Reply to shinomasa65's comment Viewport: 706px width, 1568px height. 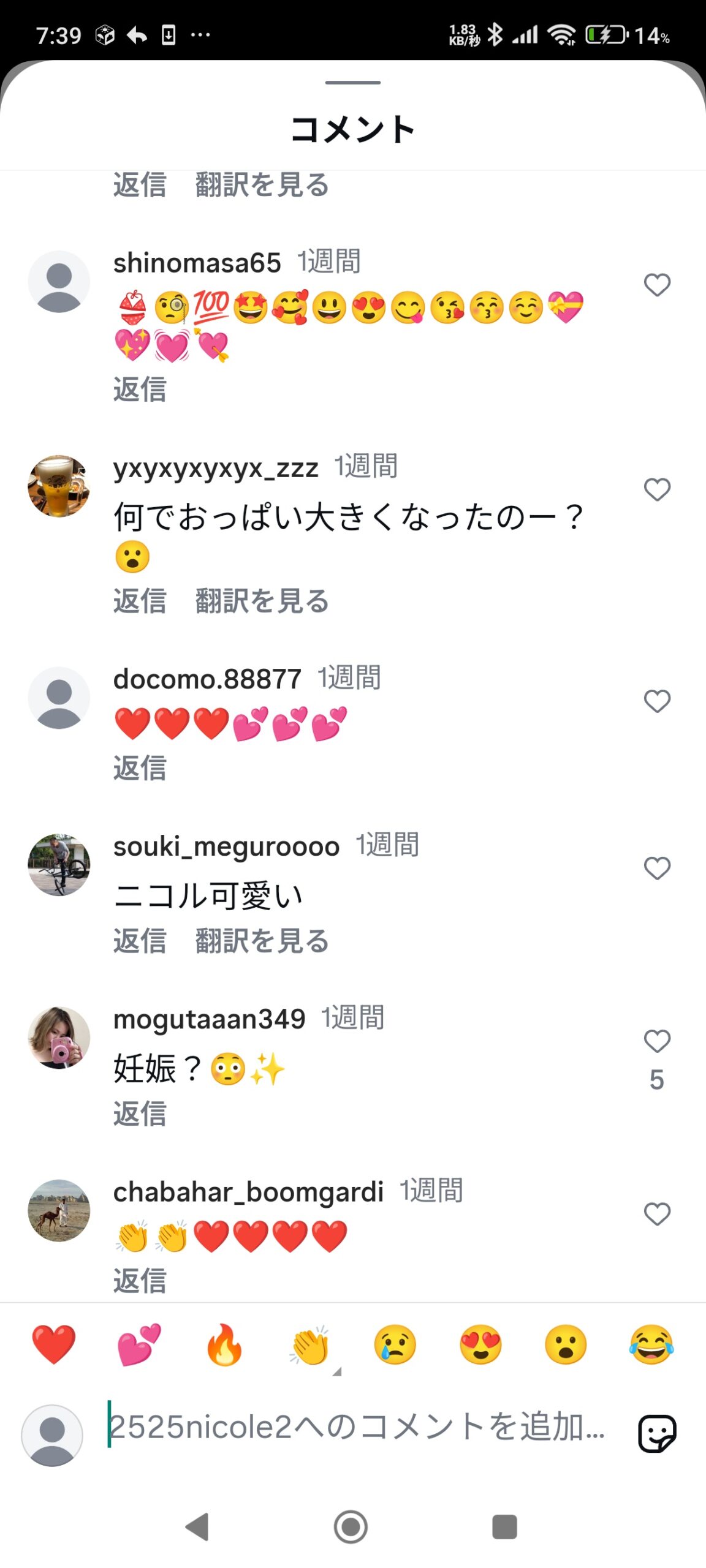tap(140, 390)
